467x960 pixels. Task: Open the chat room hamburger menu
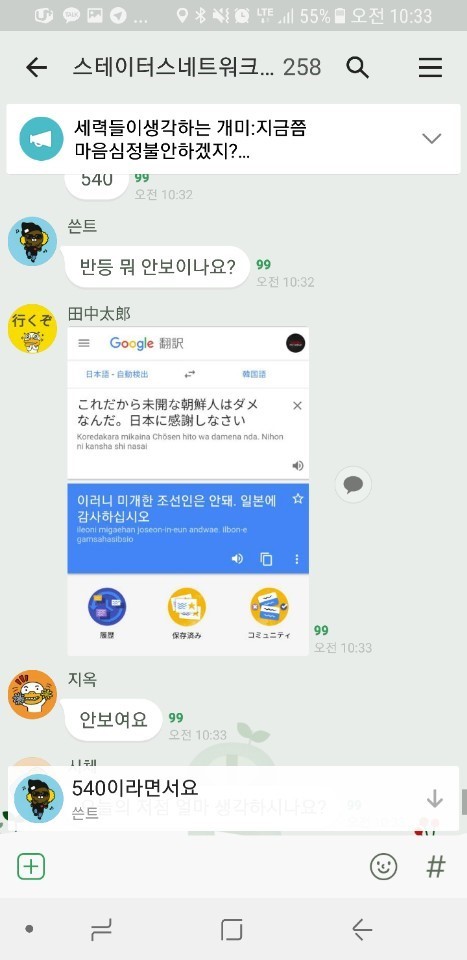point(430,67)
